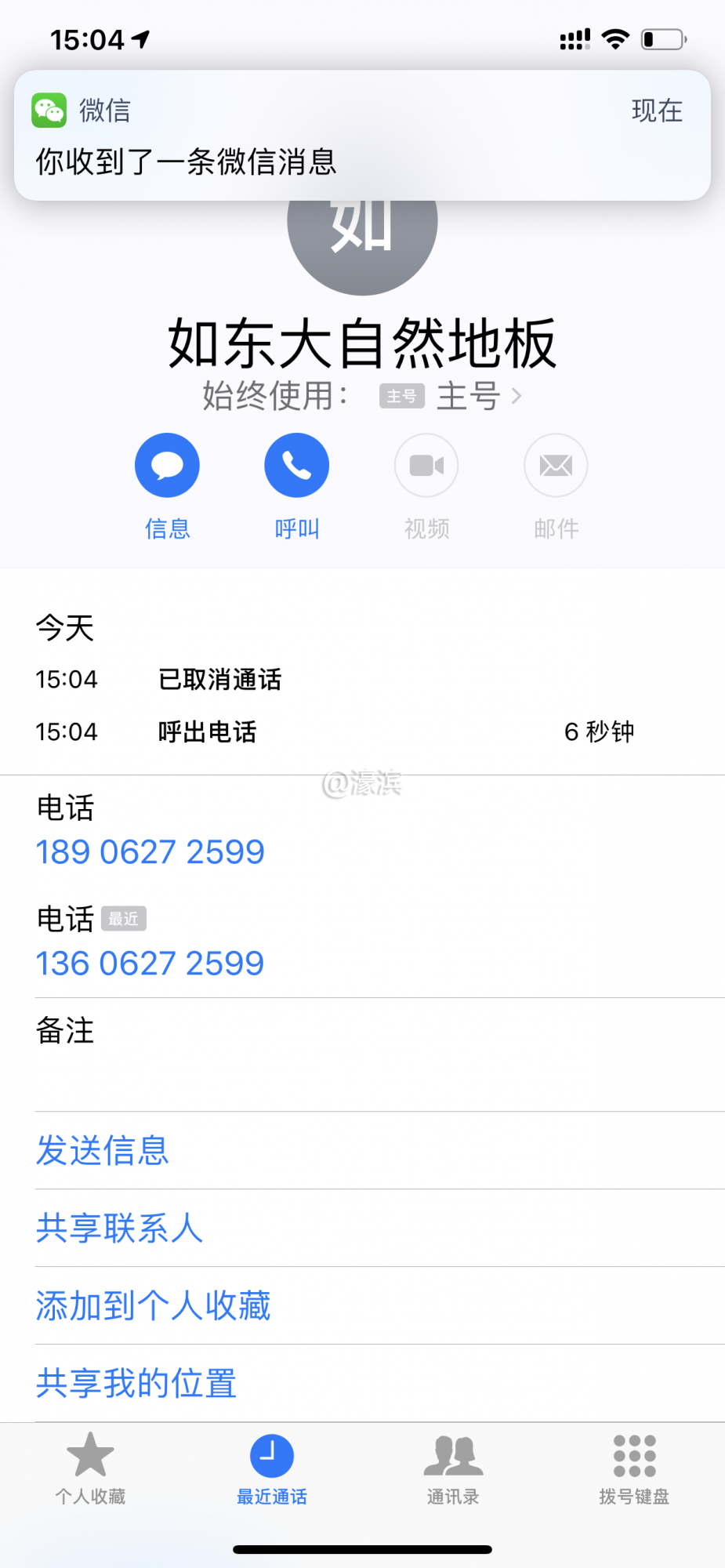Select 发送信息 to text this contact

click(x=103, y=1151)
